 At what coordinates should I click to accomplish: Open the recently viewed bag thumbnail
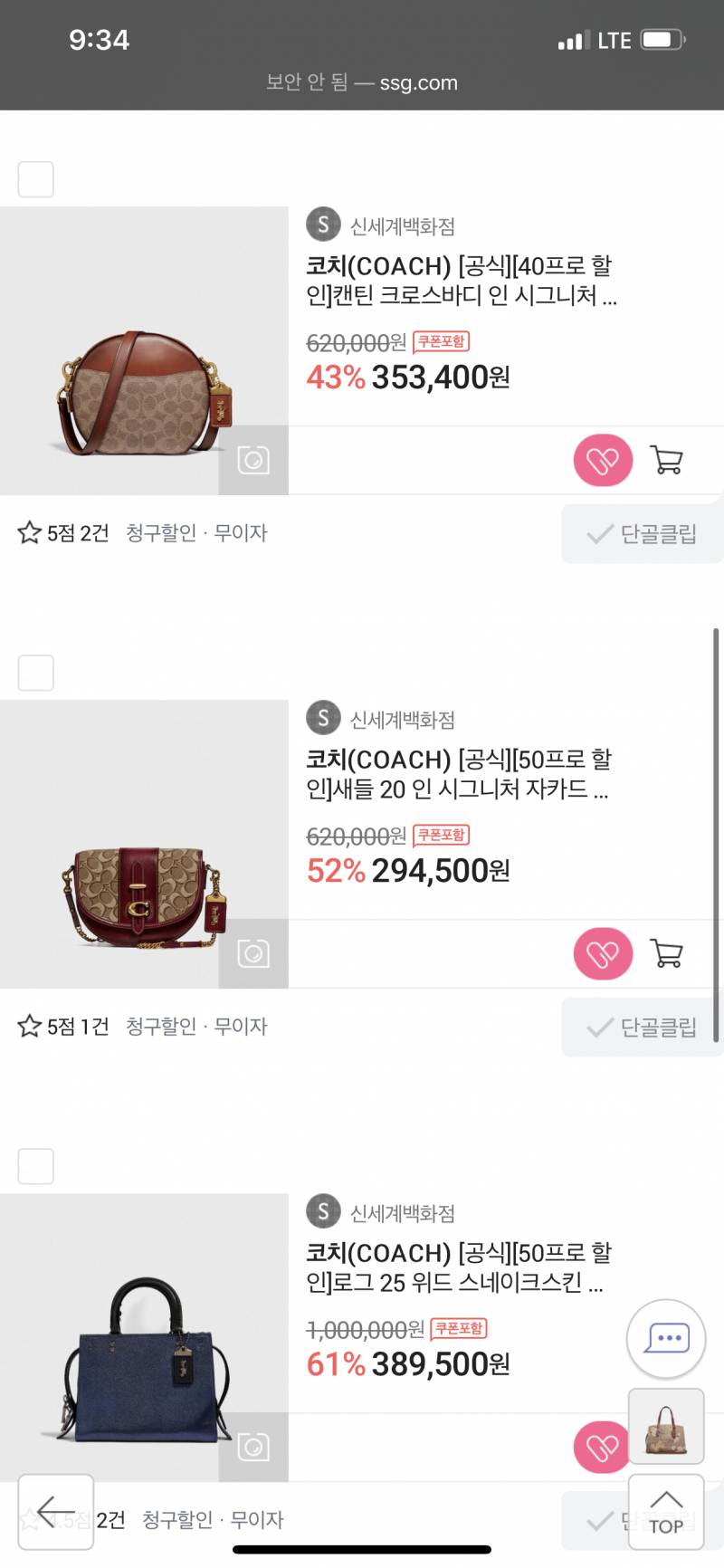tap(666, 1428)
